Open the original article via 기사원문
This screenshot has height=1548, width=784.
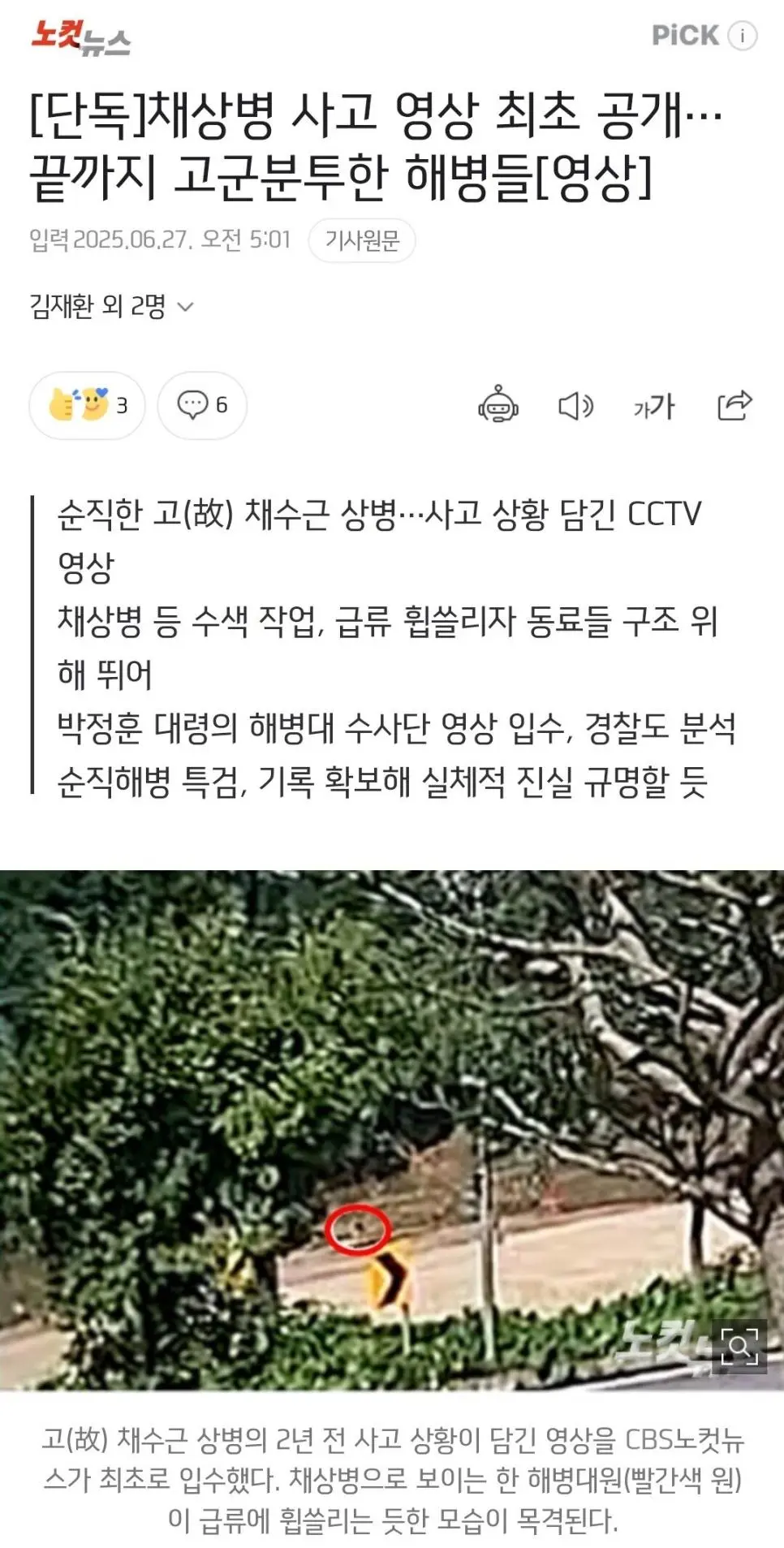pos(362,240)
